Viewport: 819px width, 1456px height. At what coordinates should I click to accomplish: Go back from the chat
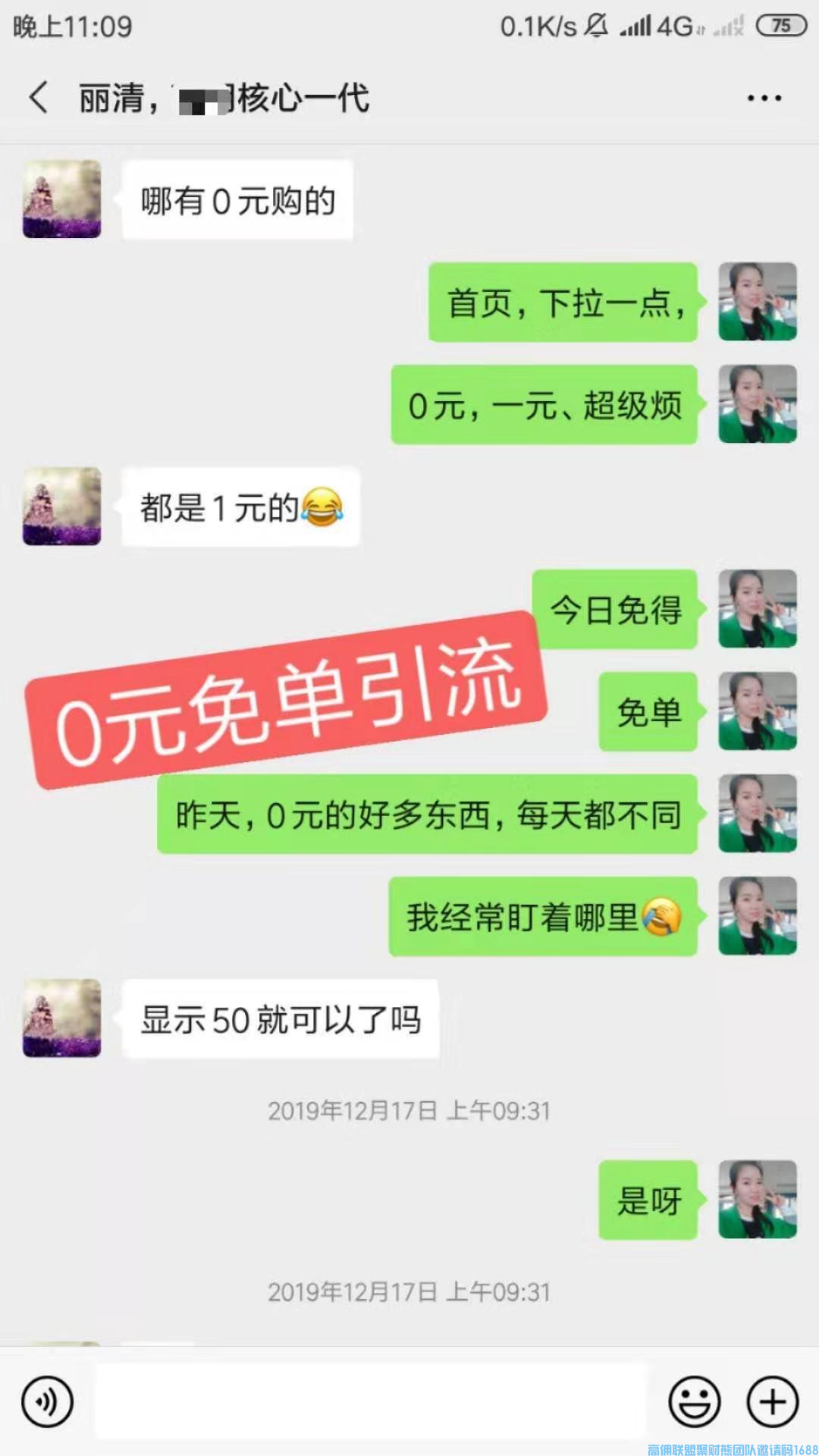[39, 98]
